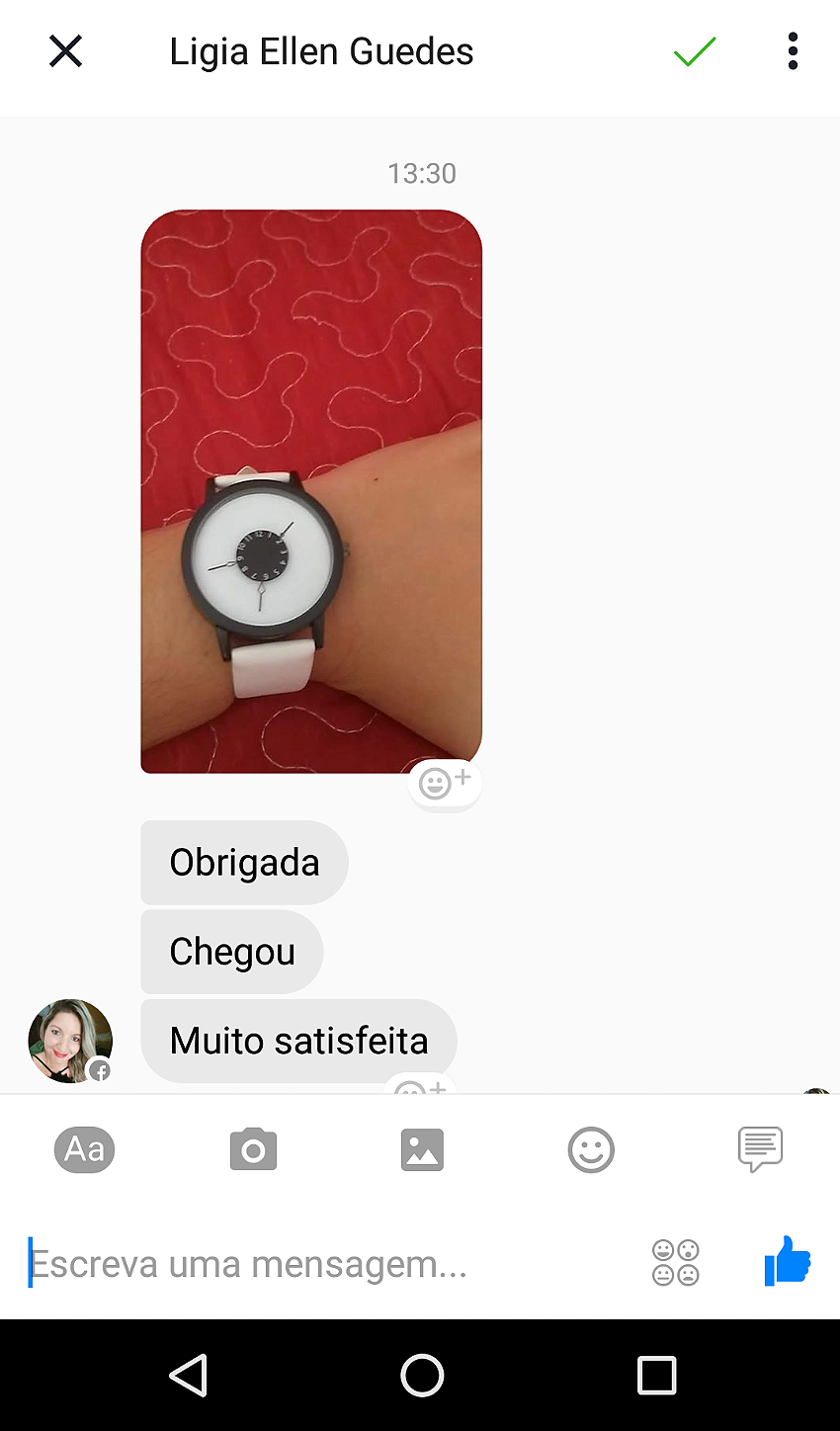Viewport: 840px width, 1431px height.
Task: Send a thumbs-up like
Action: (787, 1262)
